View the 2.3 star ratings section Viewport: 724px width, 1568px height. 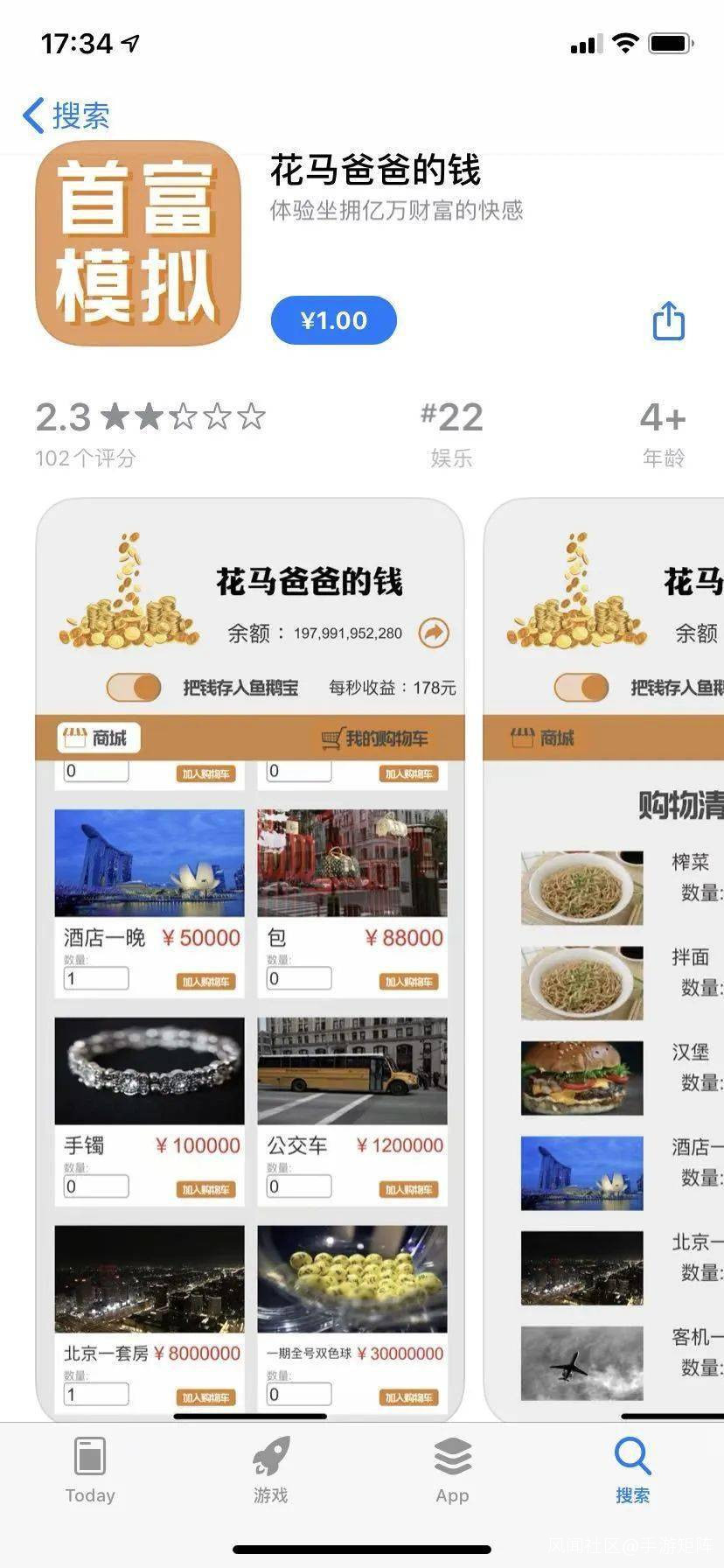click(149, 433)
